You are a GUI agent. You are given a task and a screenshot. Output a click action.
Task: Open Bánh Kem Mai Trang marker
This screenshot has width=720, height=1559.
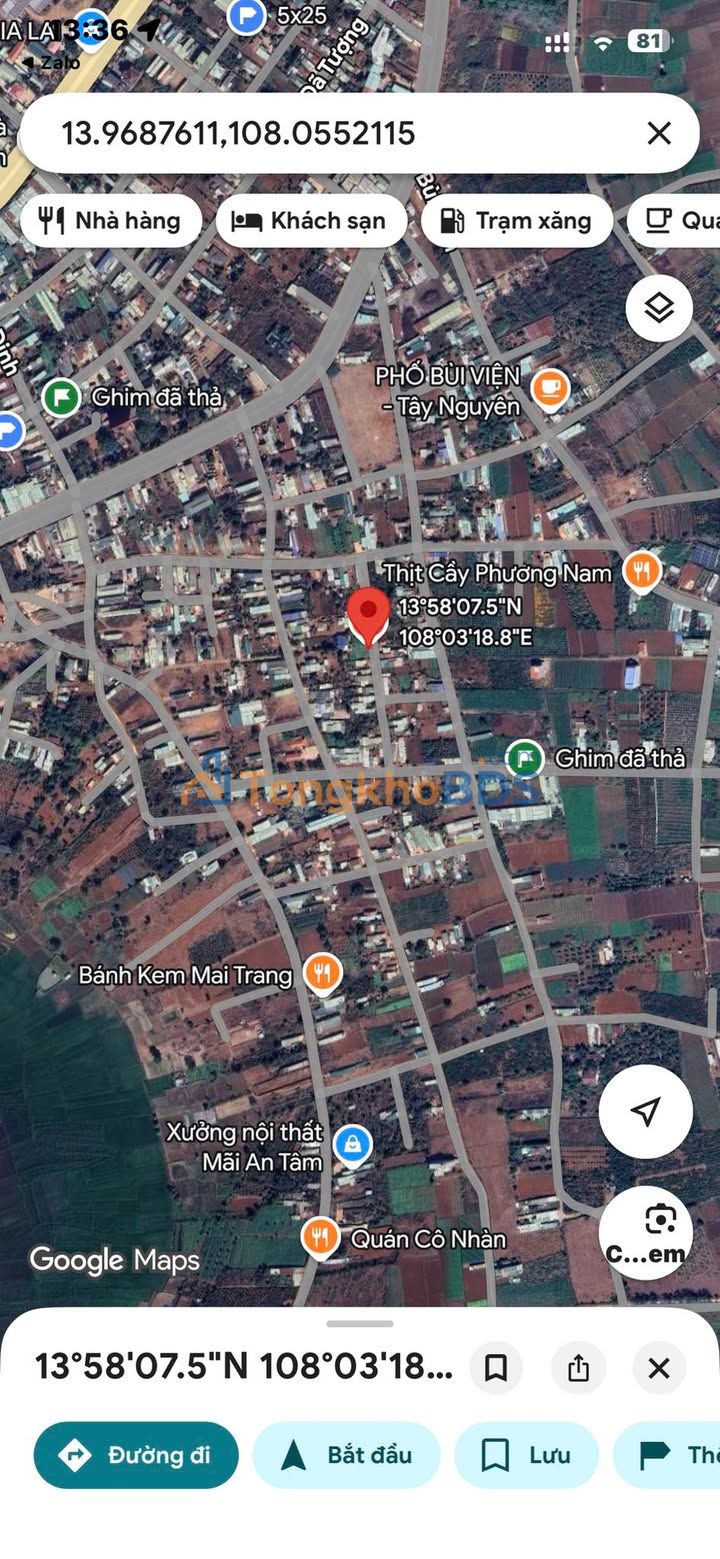point(322,973)
